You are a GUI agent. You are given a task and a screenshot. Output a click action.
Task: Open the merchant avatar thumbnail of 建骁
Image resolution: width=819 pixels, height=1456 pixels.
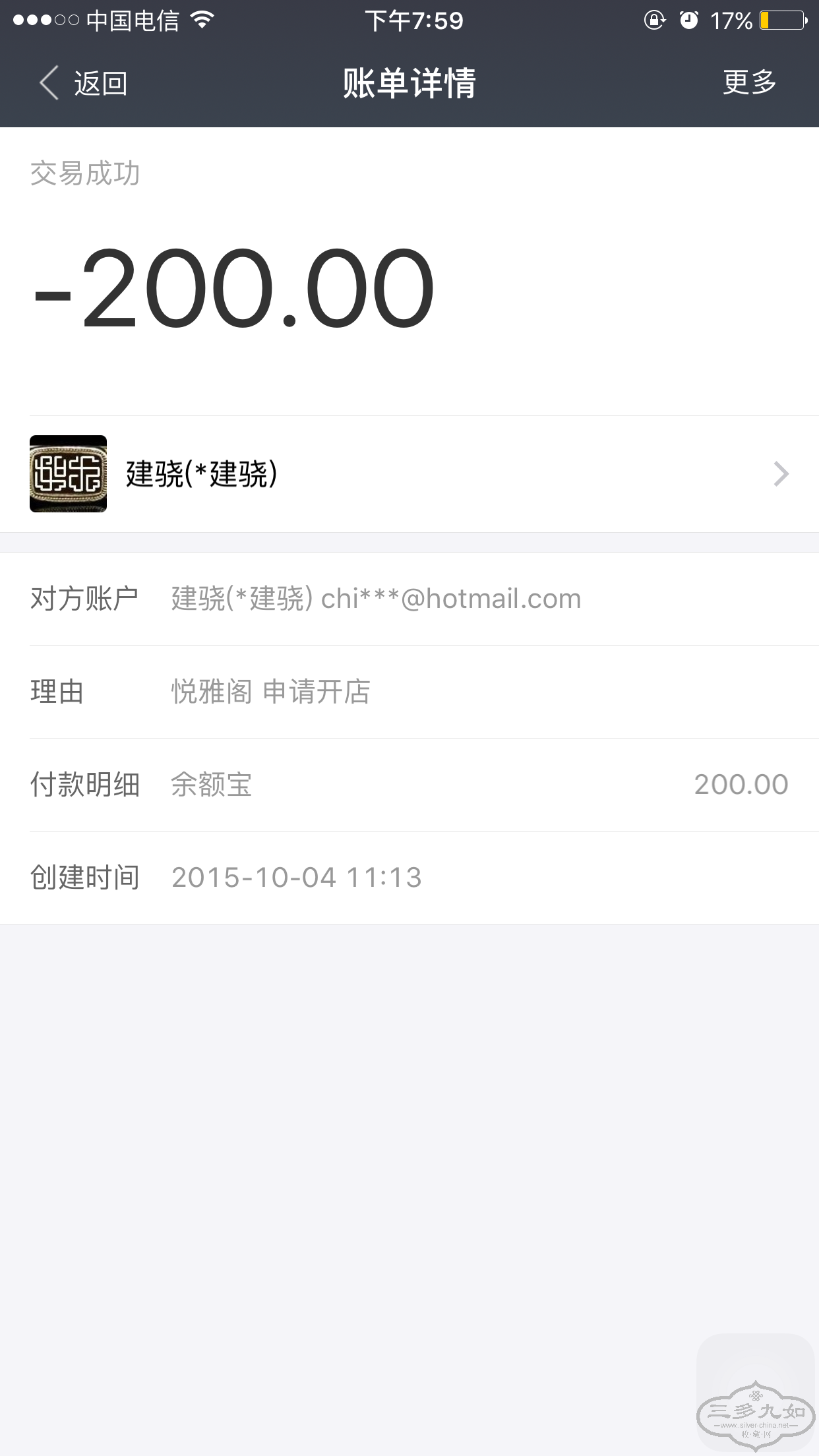(x=68, y=473)
